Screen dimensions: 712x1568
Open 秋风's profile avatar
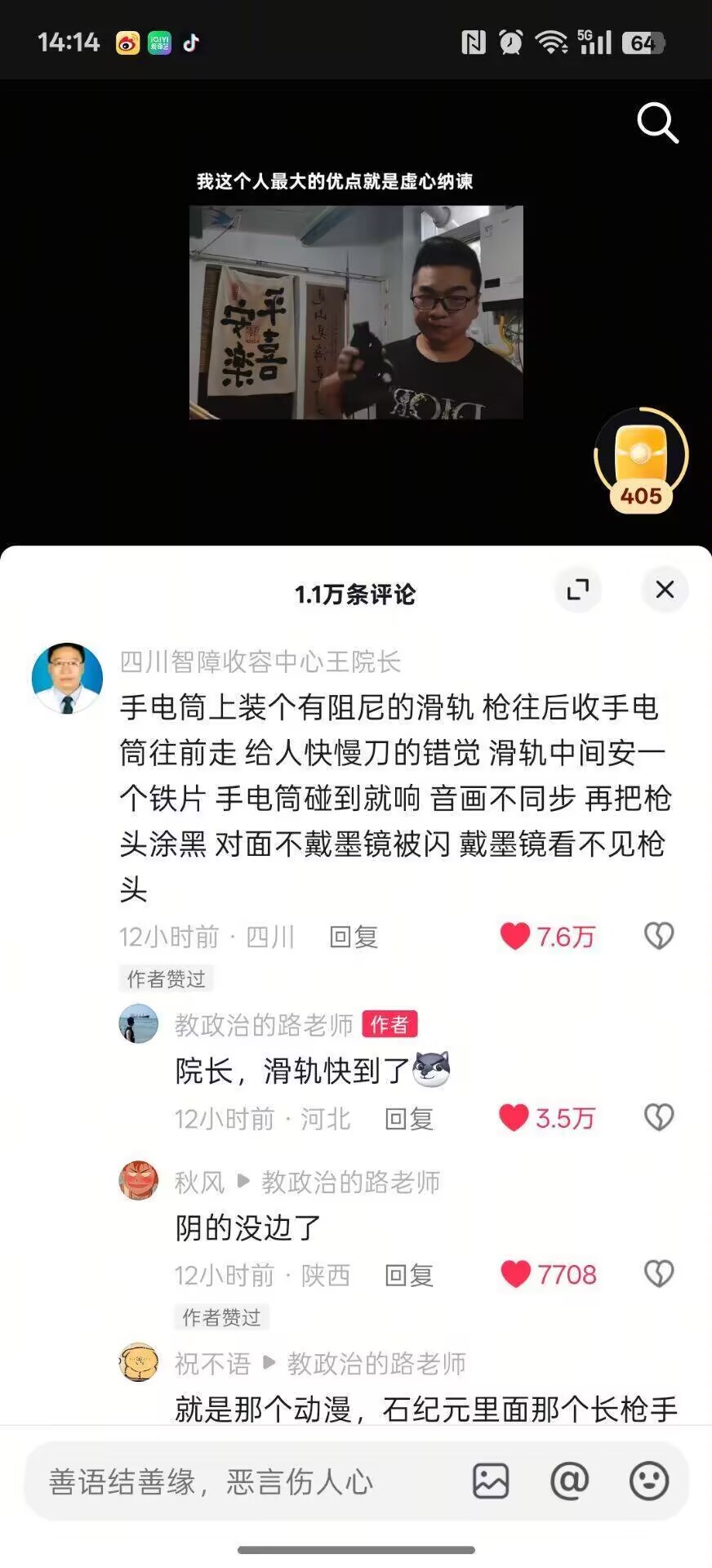click(139, 1180)
